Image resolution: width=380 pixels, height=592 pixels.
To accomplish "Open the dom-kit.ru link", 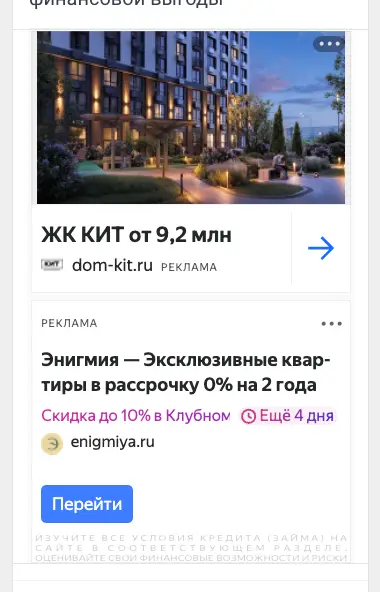I will pyautogui.click(x=112, y=265).
